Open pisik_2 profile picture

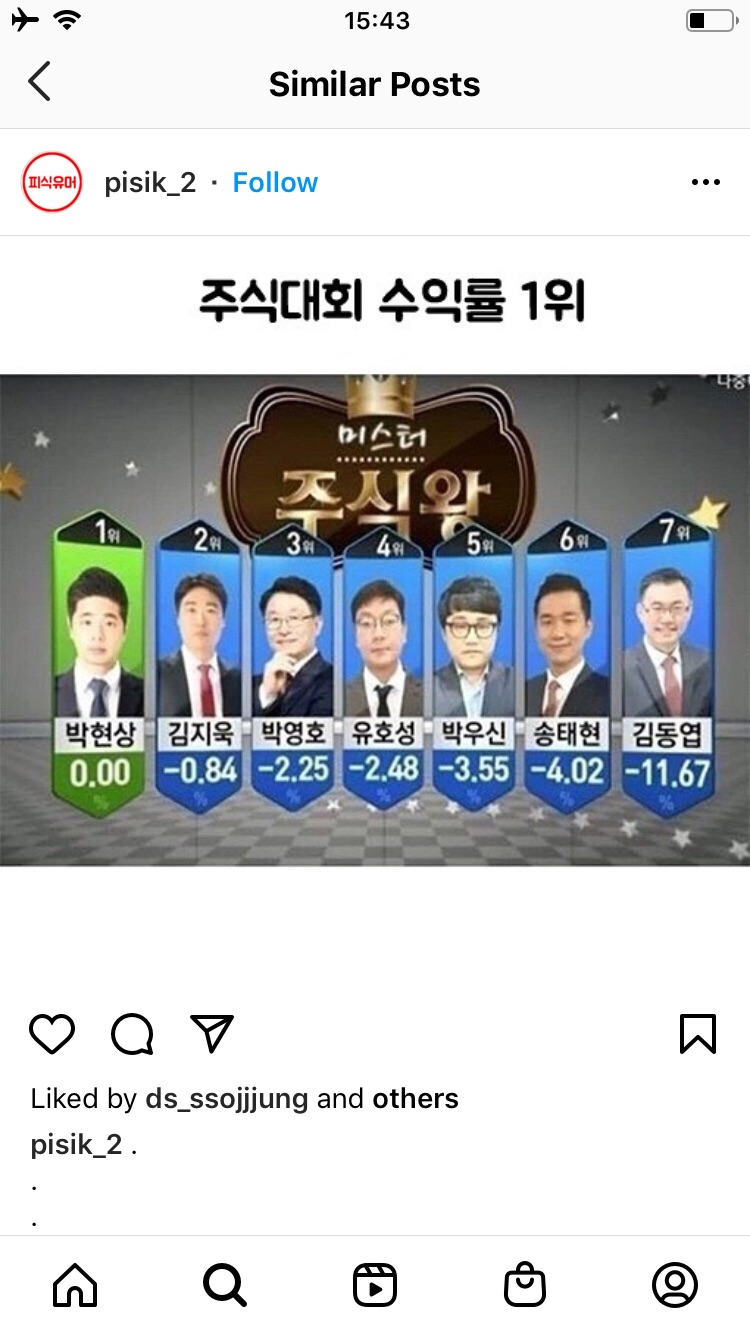[52, 182]
